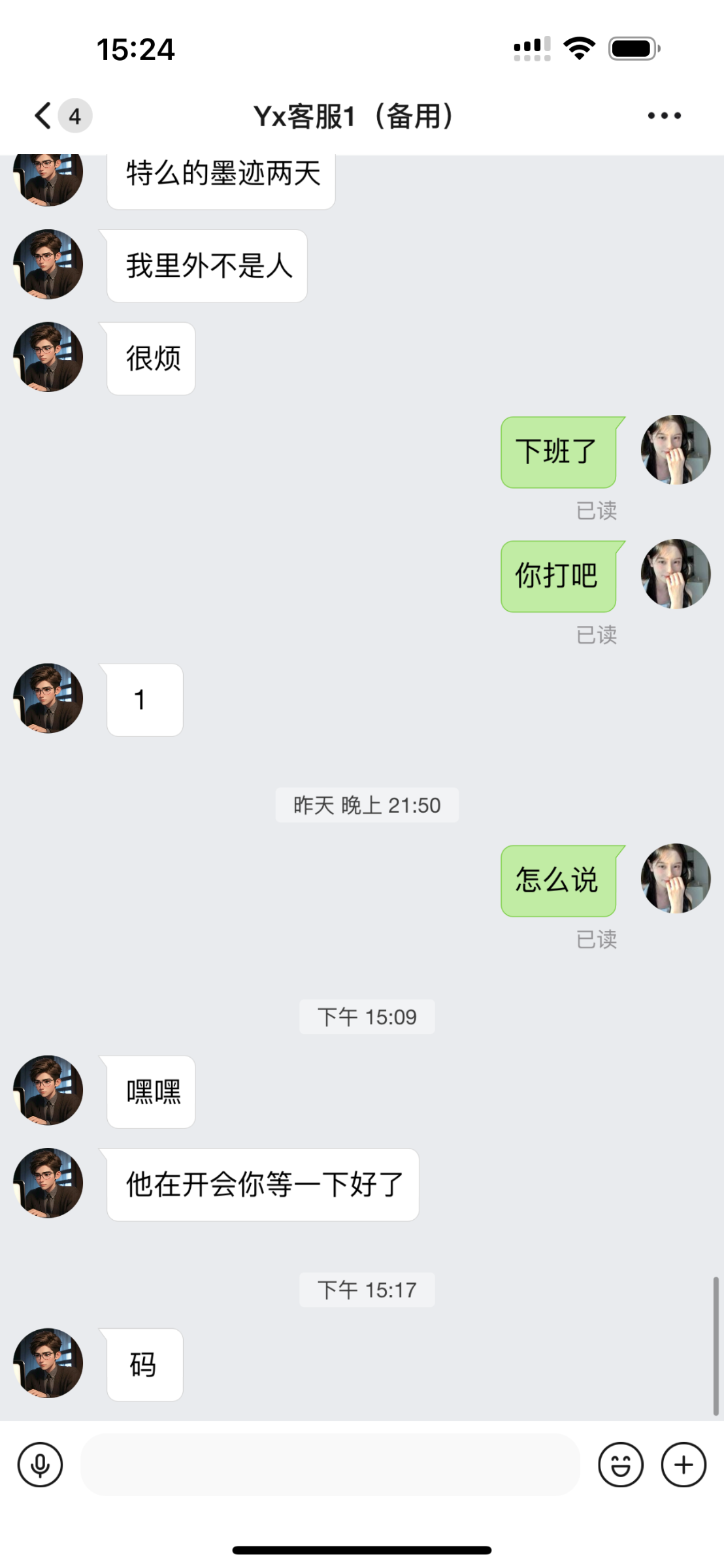Open the three-dot chat options menu
The width and height of the screenshot is (724, 1568).
[664, 116]
